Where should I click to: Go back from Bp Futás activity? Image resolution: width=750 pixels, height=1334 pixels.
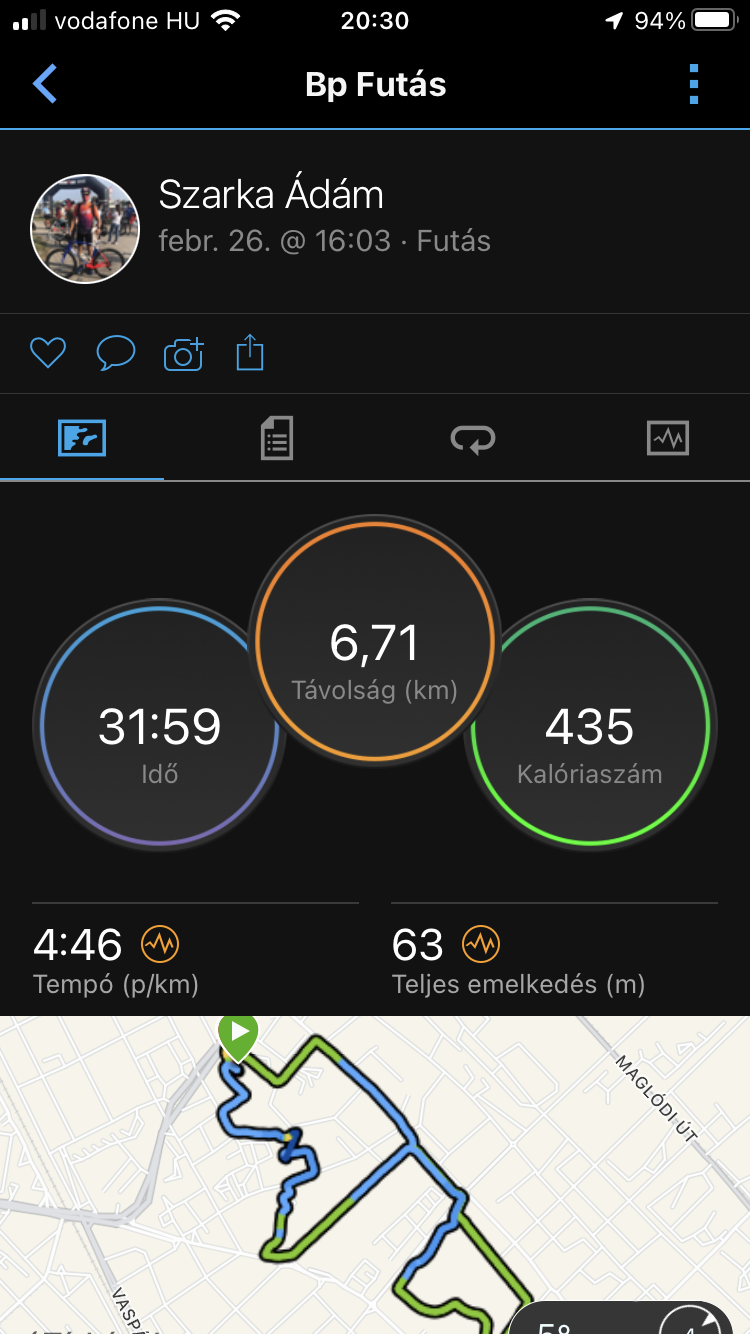click(45, 84)
